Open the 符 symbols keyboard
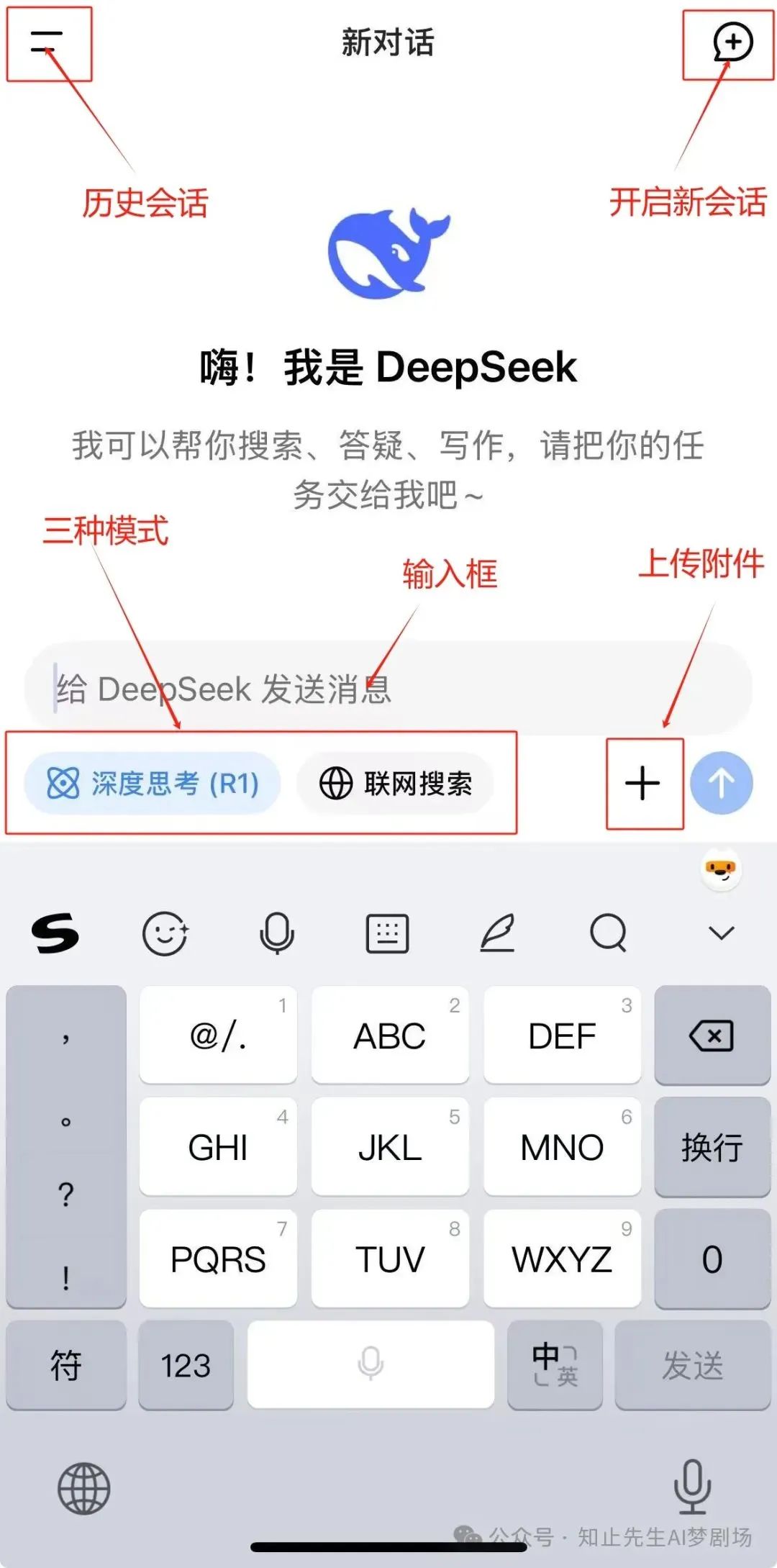 click(65, 1365)
